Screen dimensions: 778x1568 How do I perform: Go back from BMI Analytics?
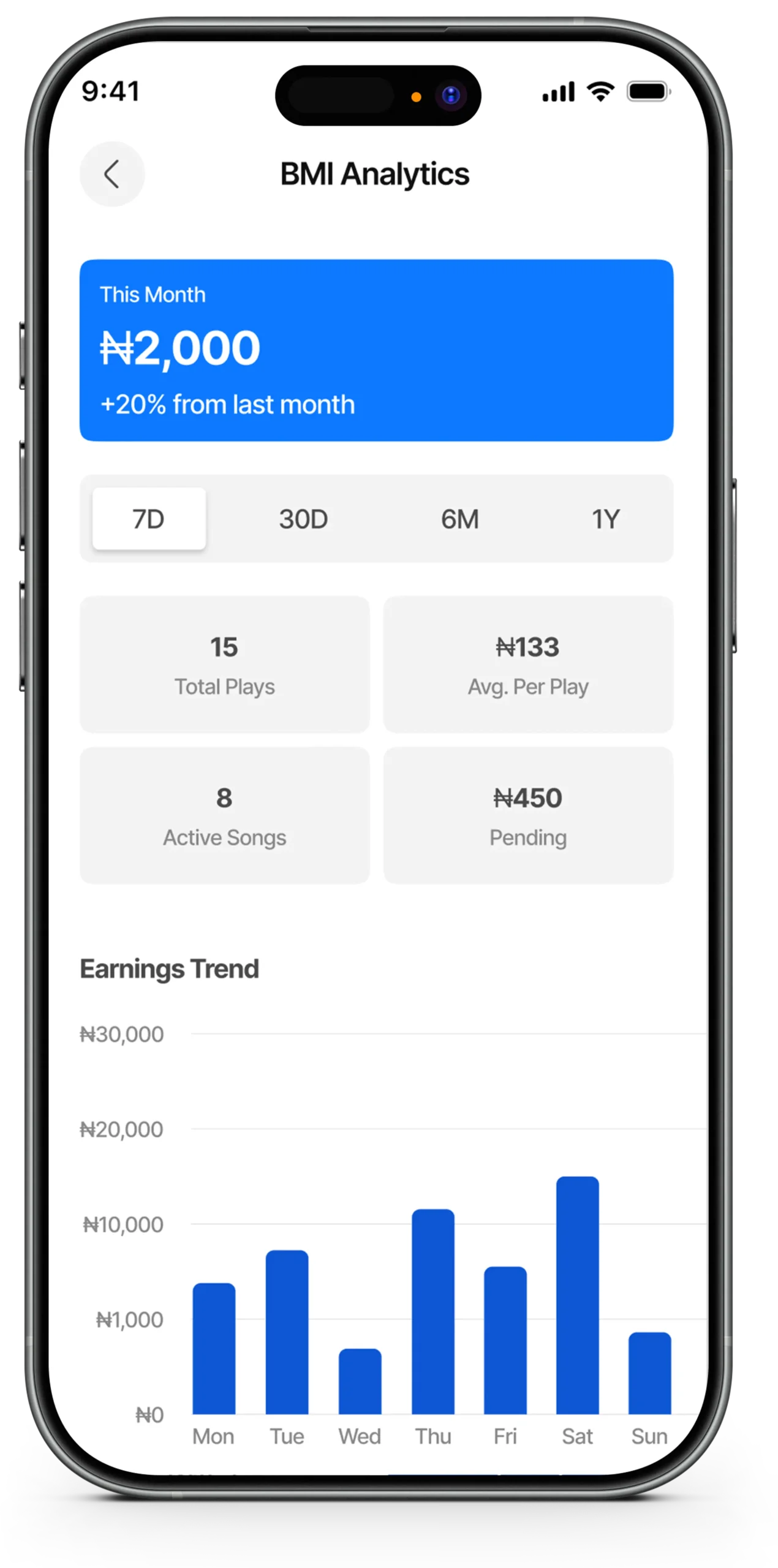coord(112,175)
